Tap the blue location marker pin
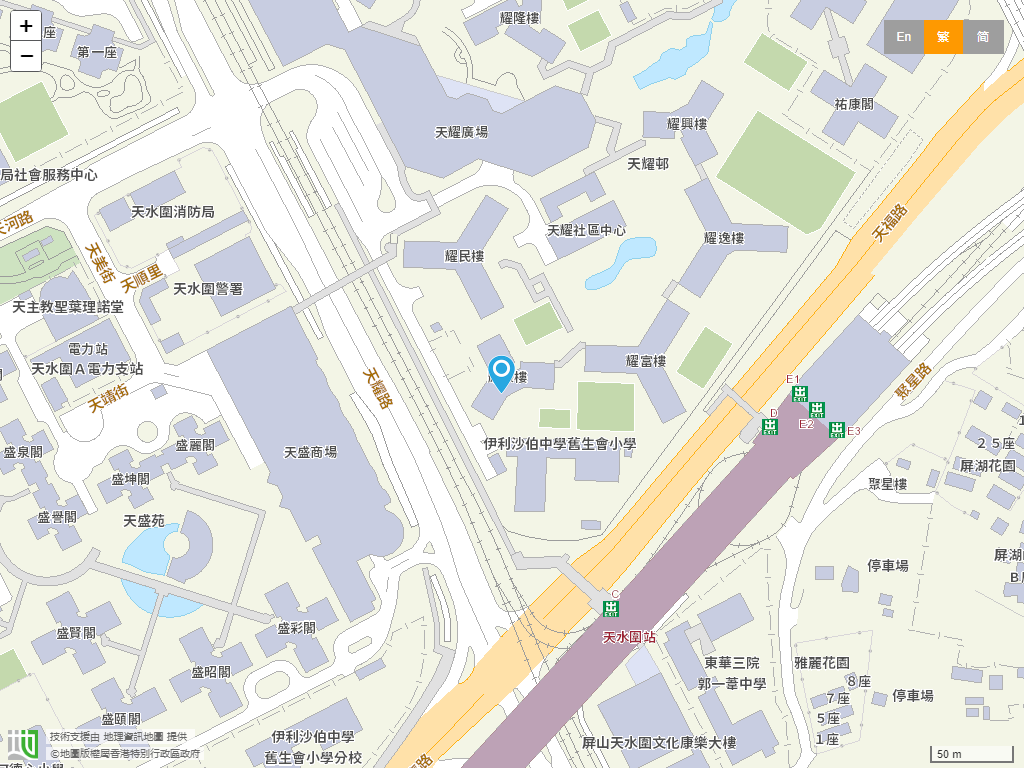Viewport: 1024px width, 768px height. click(501, 372)
